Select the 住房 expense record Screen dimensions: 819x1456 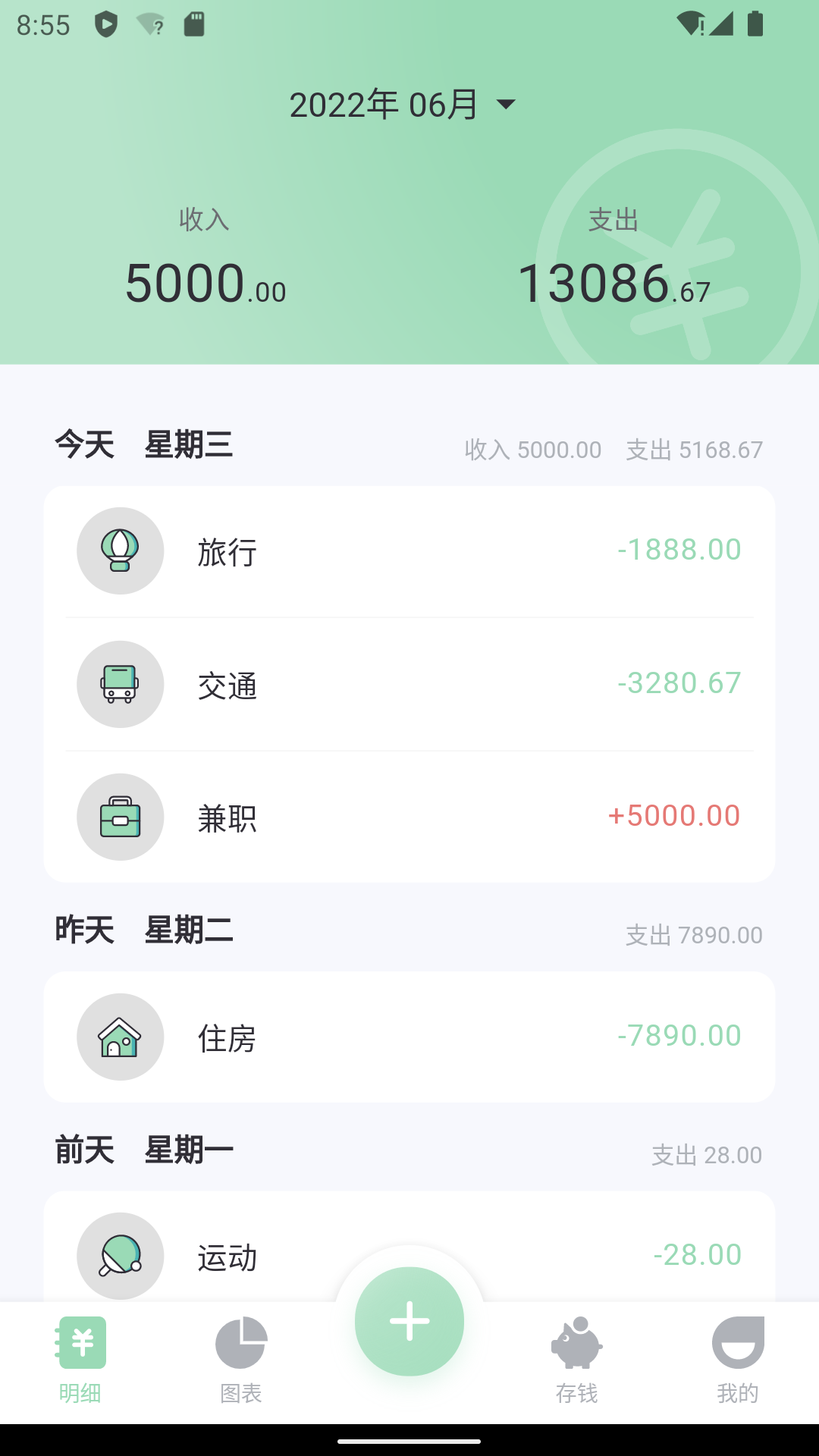click(x=409, y=1037)
